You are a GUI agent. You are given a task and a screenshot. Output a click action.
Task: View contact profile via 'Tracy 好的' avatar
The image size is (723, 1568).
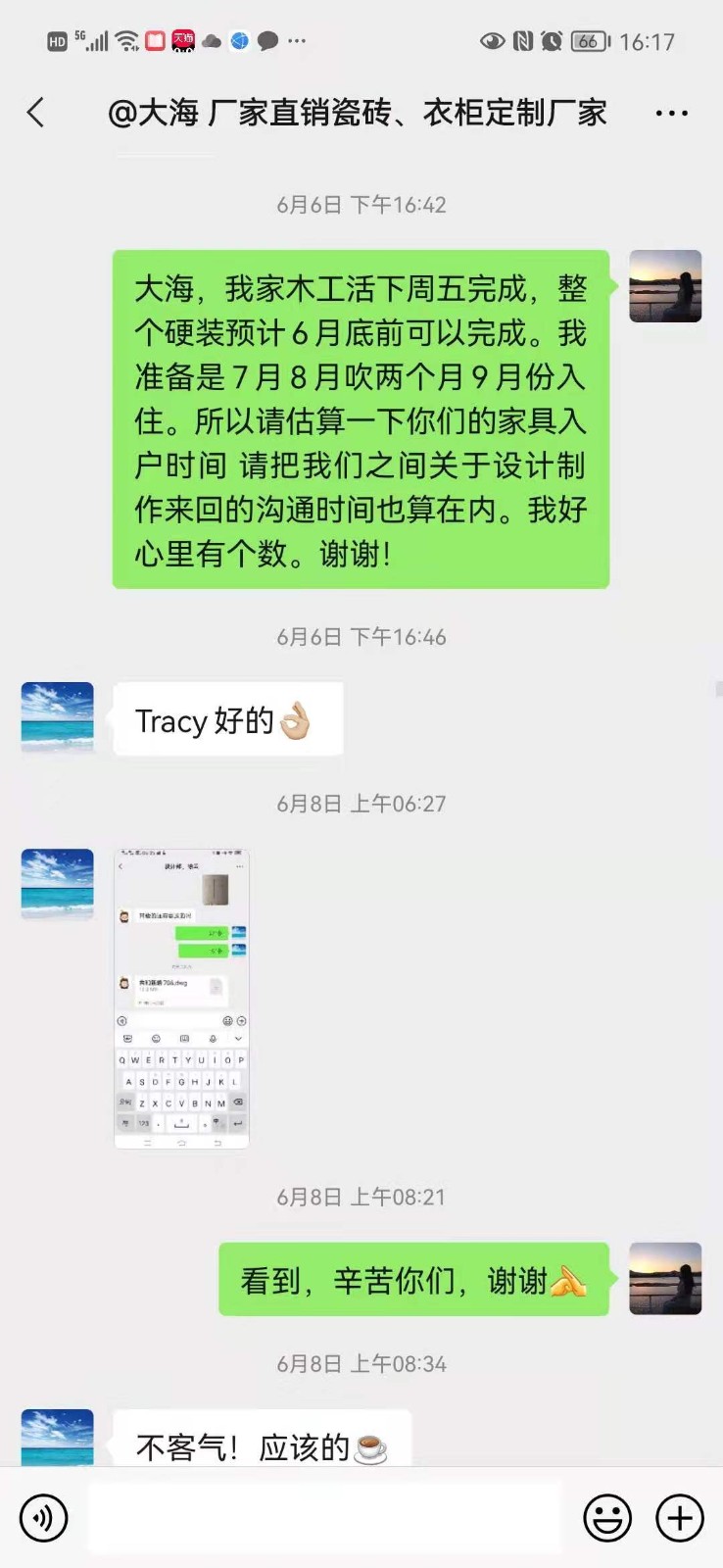58,717
